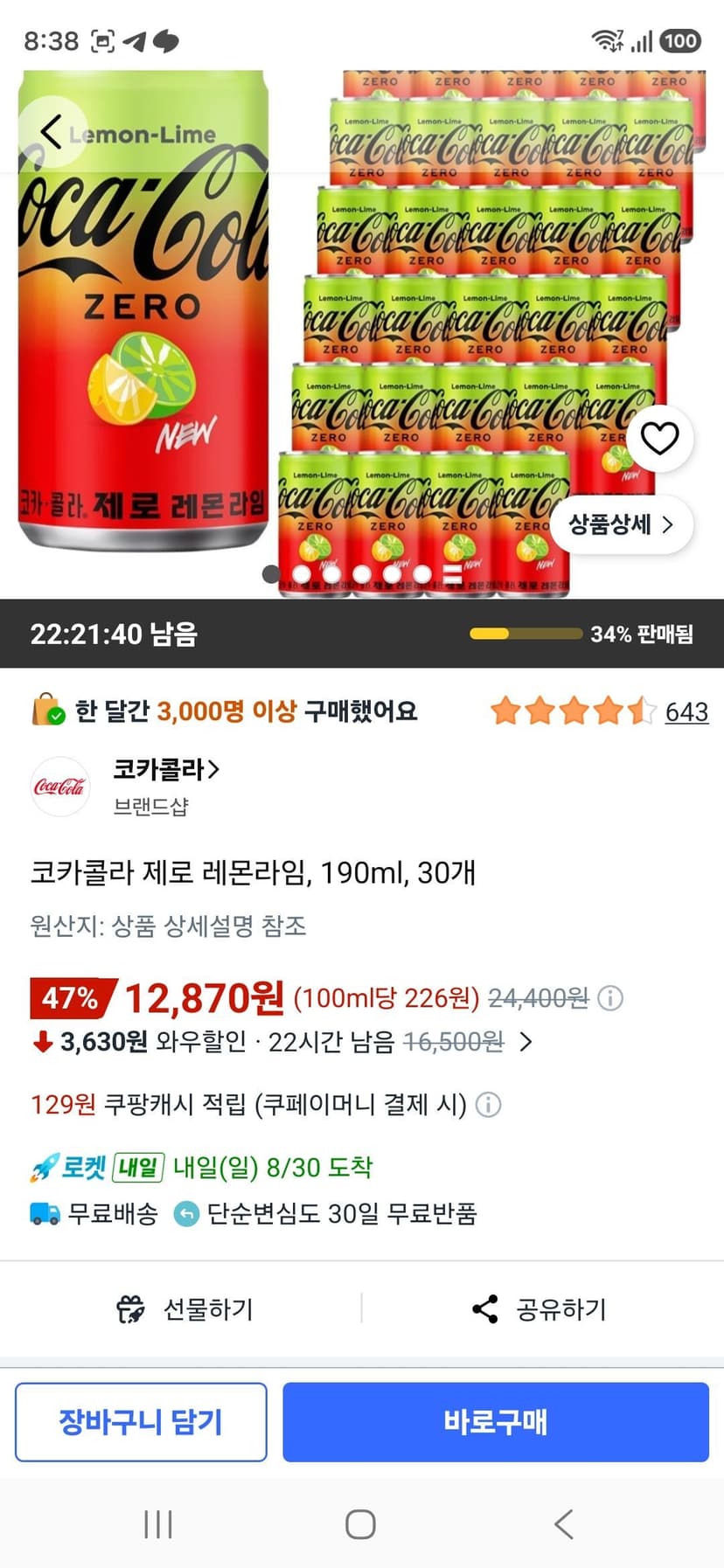Buy now with 바로구매

click(496, 1422)
